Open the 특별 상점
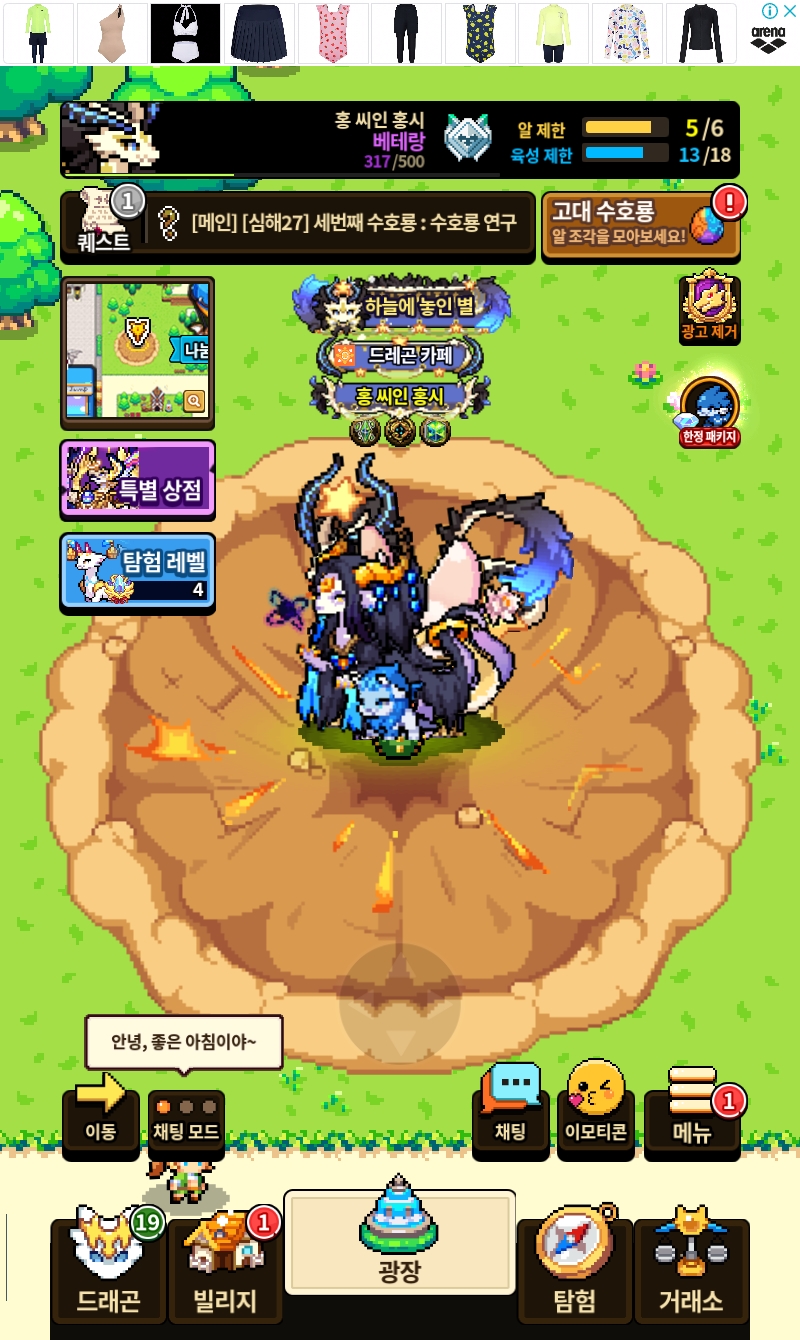 pos(138,479)
